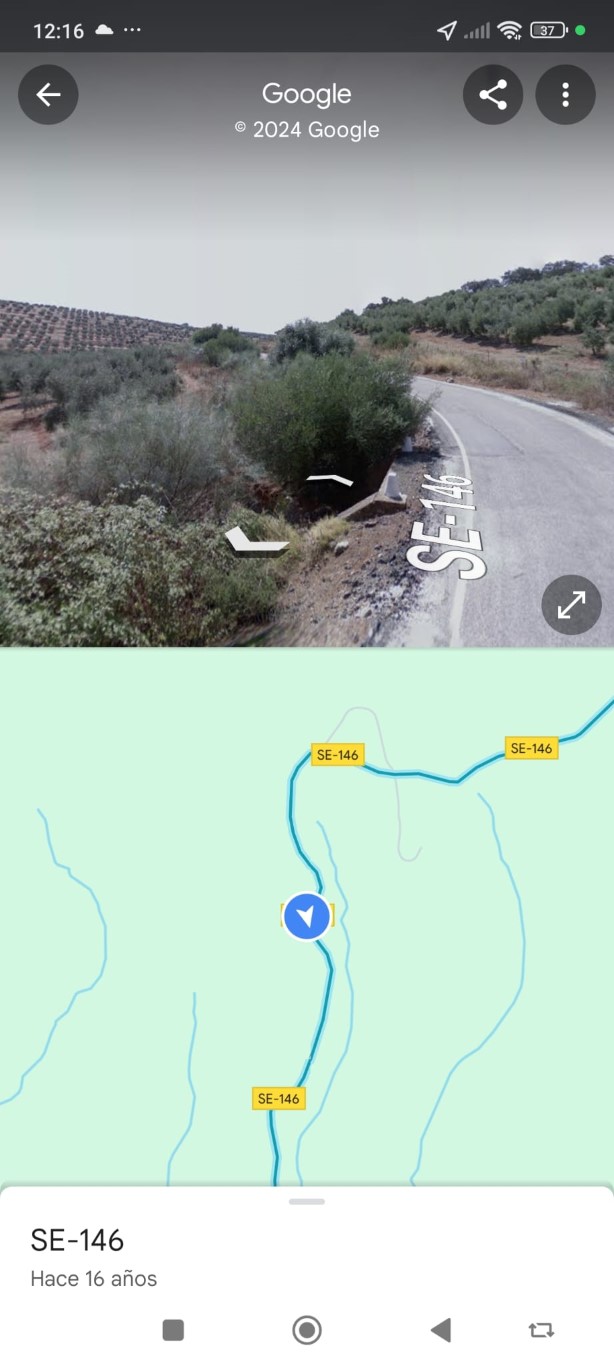Open recent apps with the square button
The image size is (614, 1366).
[173, 1330]
